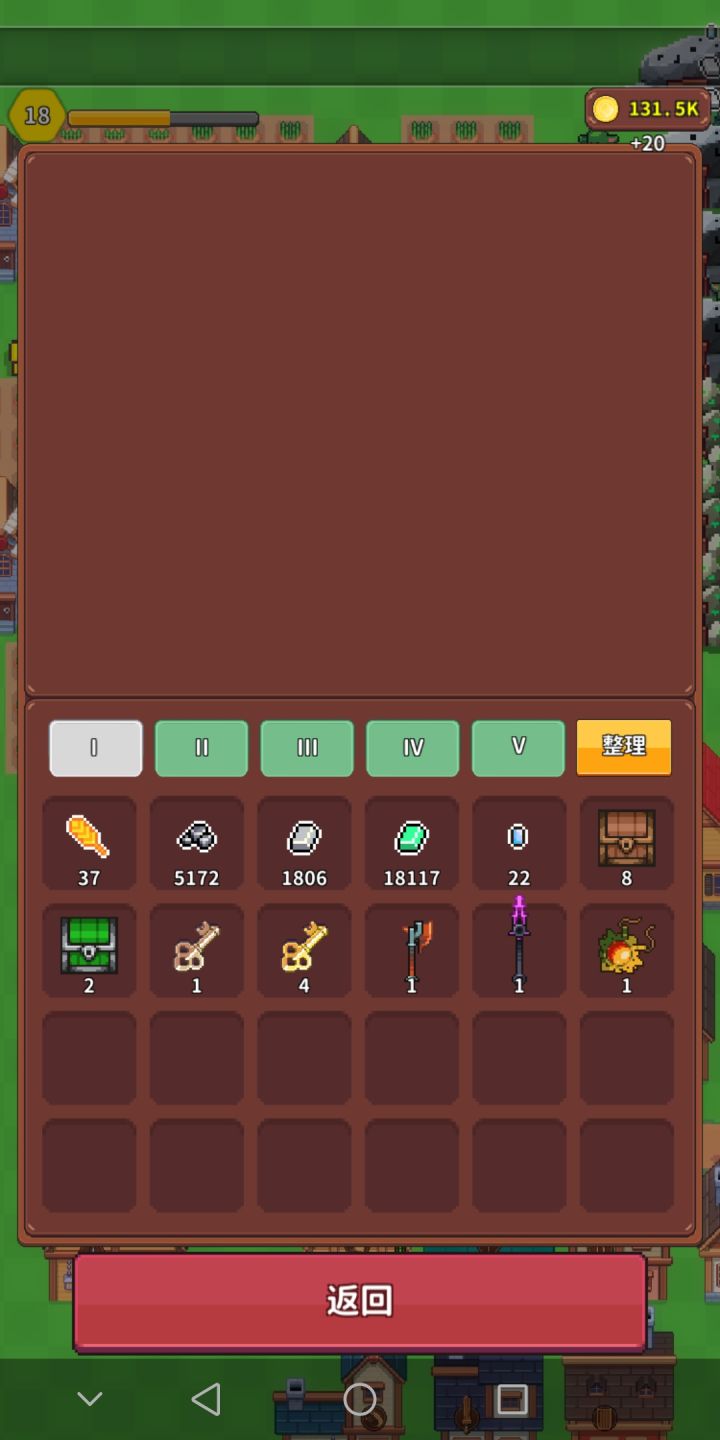Select the silver ingot item (1806)
The image size is (720, 1440).
click(x=304, y=843)
